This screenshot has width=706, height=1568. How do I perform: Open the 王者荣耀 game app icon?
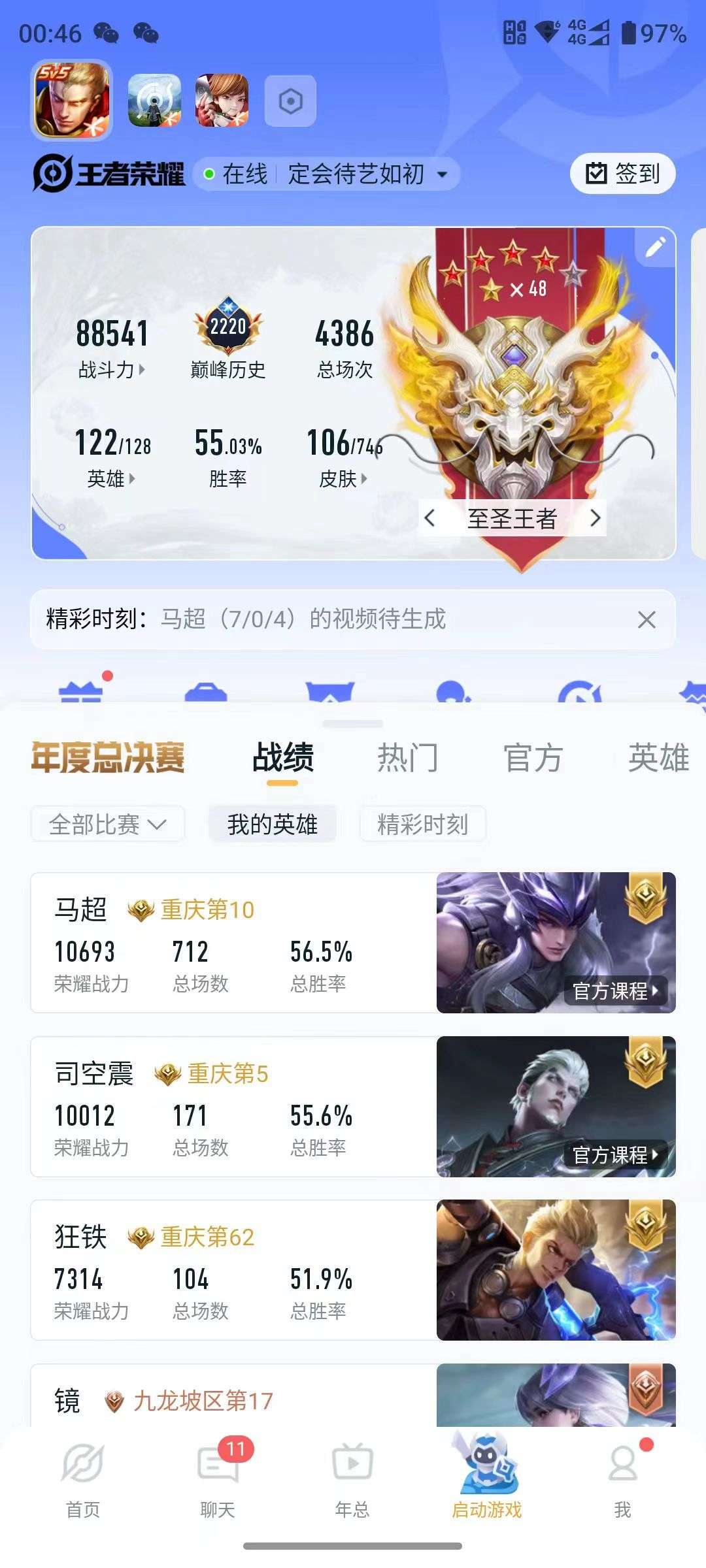point(72,99)
